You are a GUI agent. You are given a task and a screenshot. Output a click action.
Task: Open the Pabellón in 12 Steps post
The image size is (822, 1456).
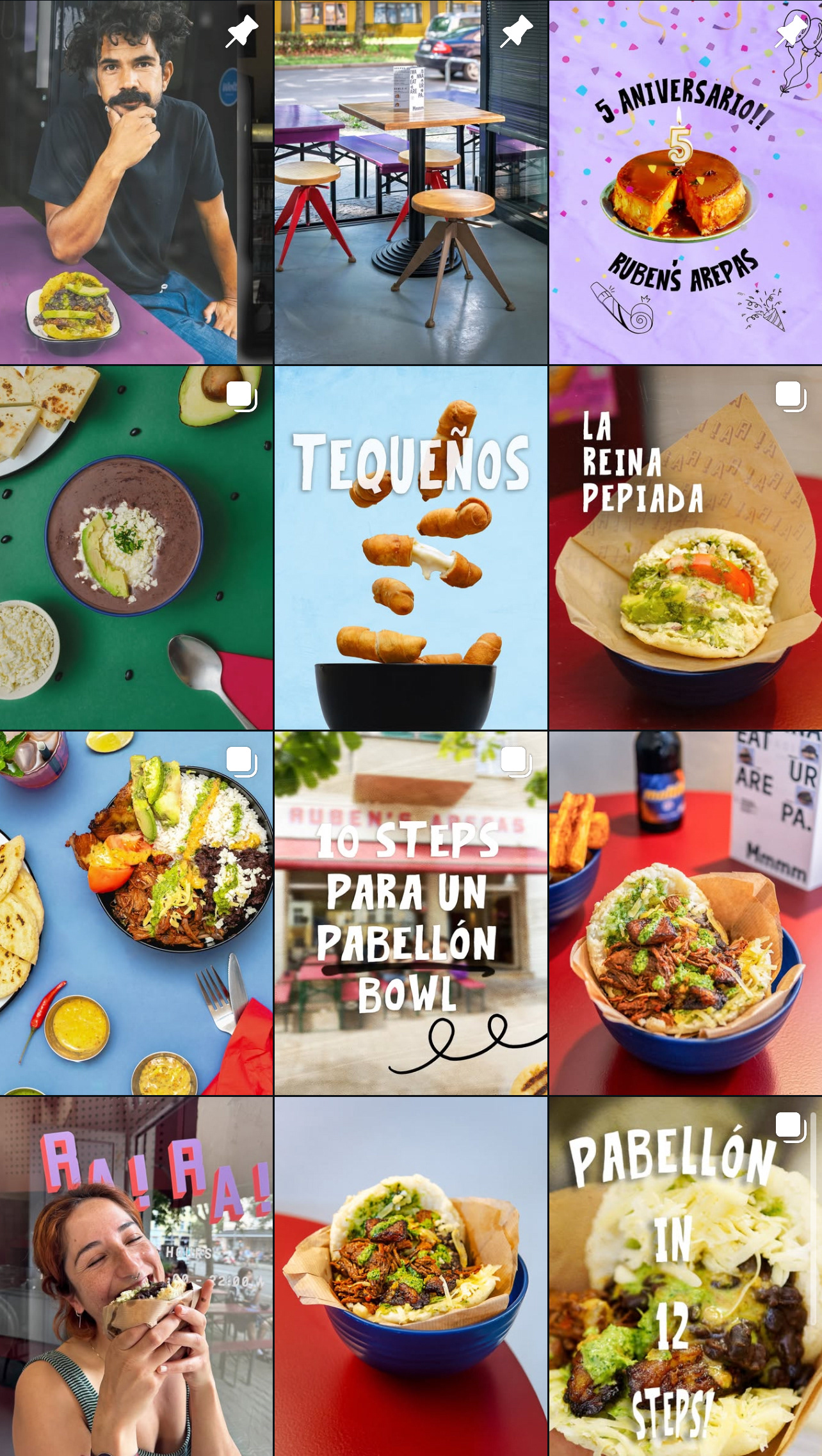[685, 1277]
